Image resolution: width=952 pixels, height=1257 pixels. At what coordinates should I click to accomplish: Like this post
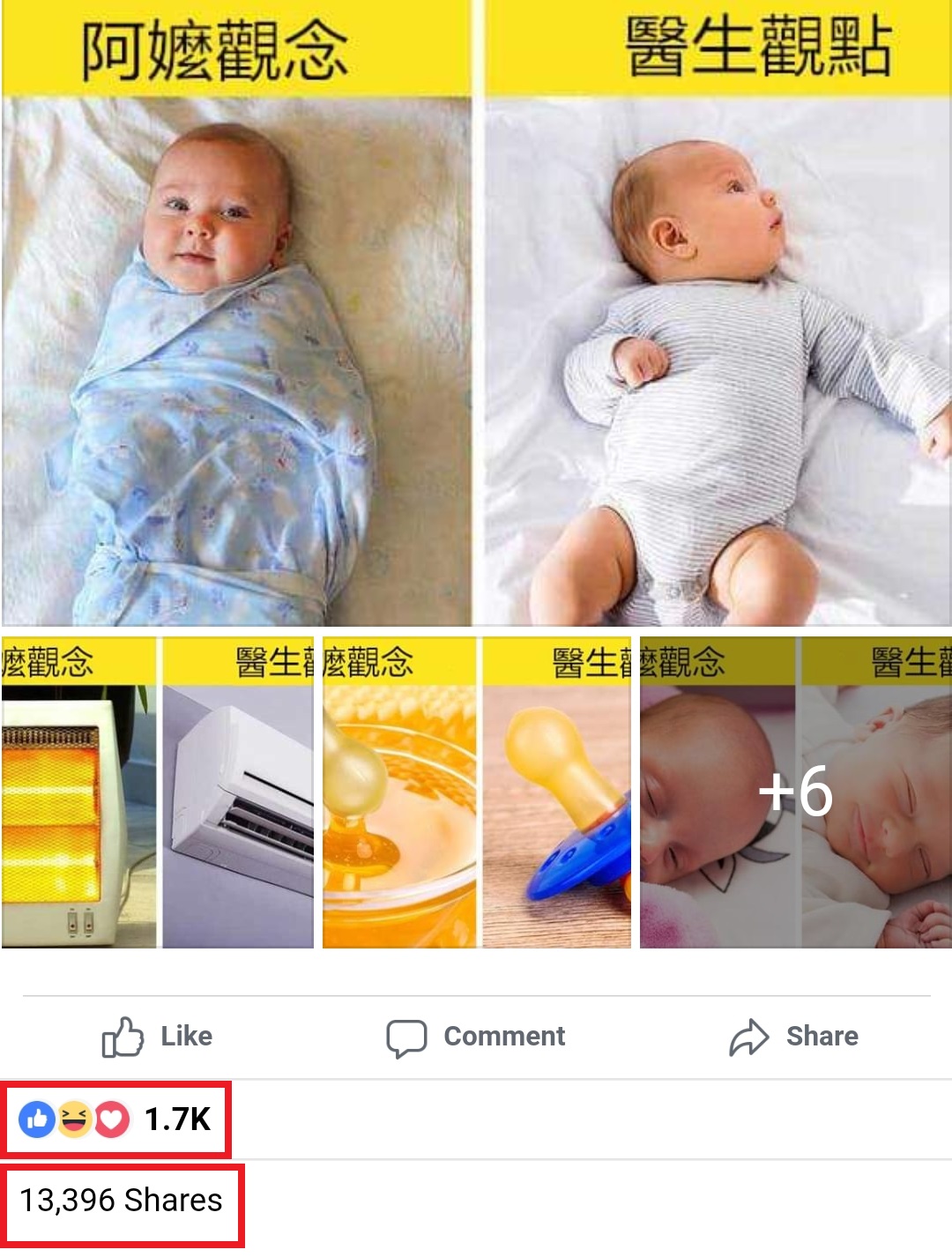point(157,1037)
